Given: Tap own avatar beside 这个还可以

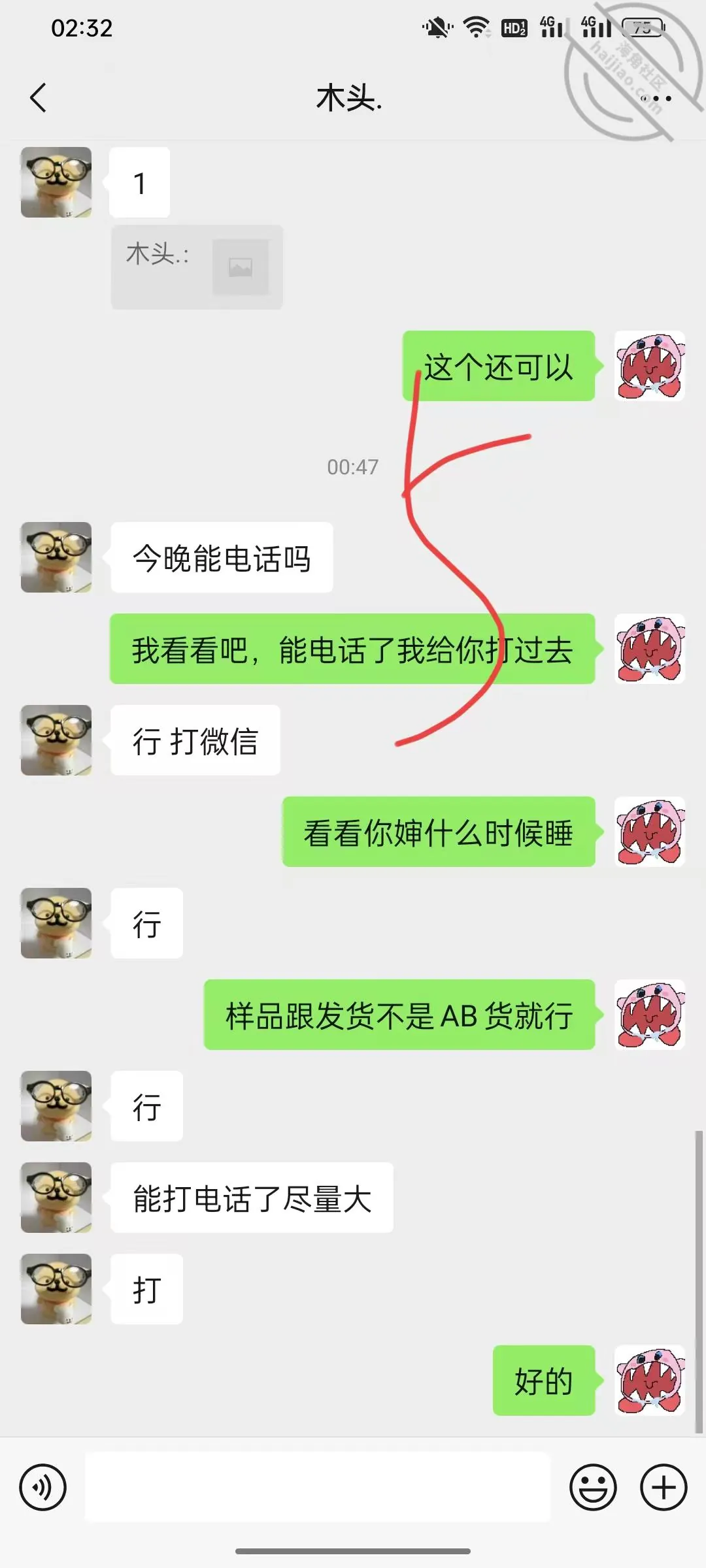Looking at the screenshot, I should [650, 366].
